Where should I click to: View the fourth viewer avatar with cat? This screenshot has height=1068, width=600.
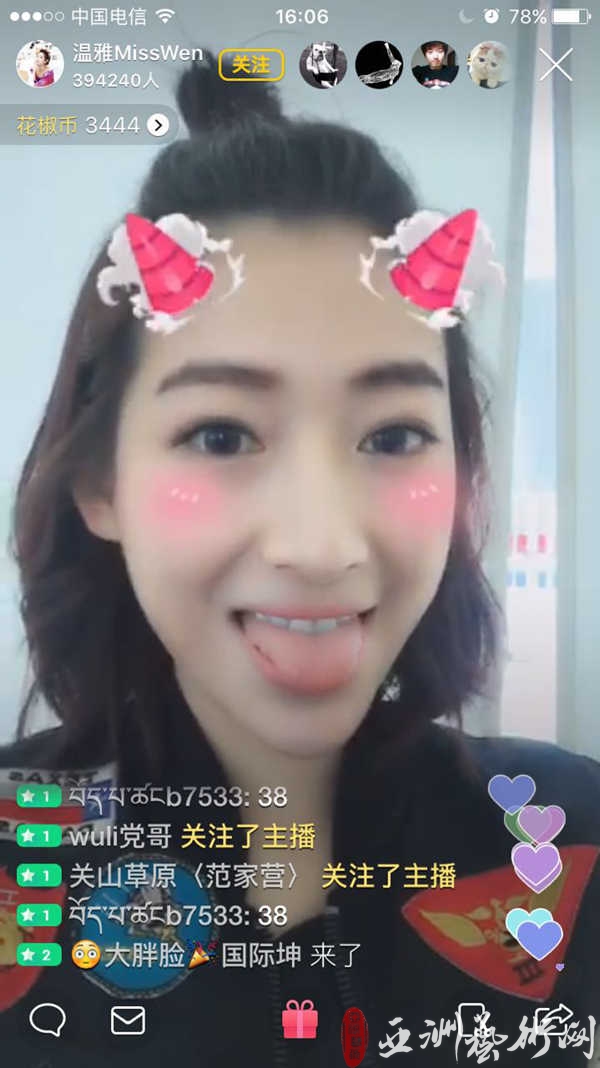click(490, 65)
